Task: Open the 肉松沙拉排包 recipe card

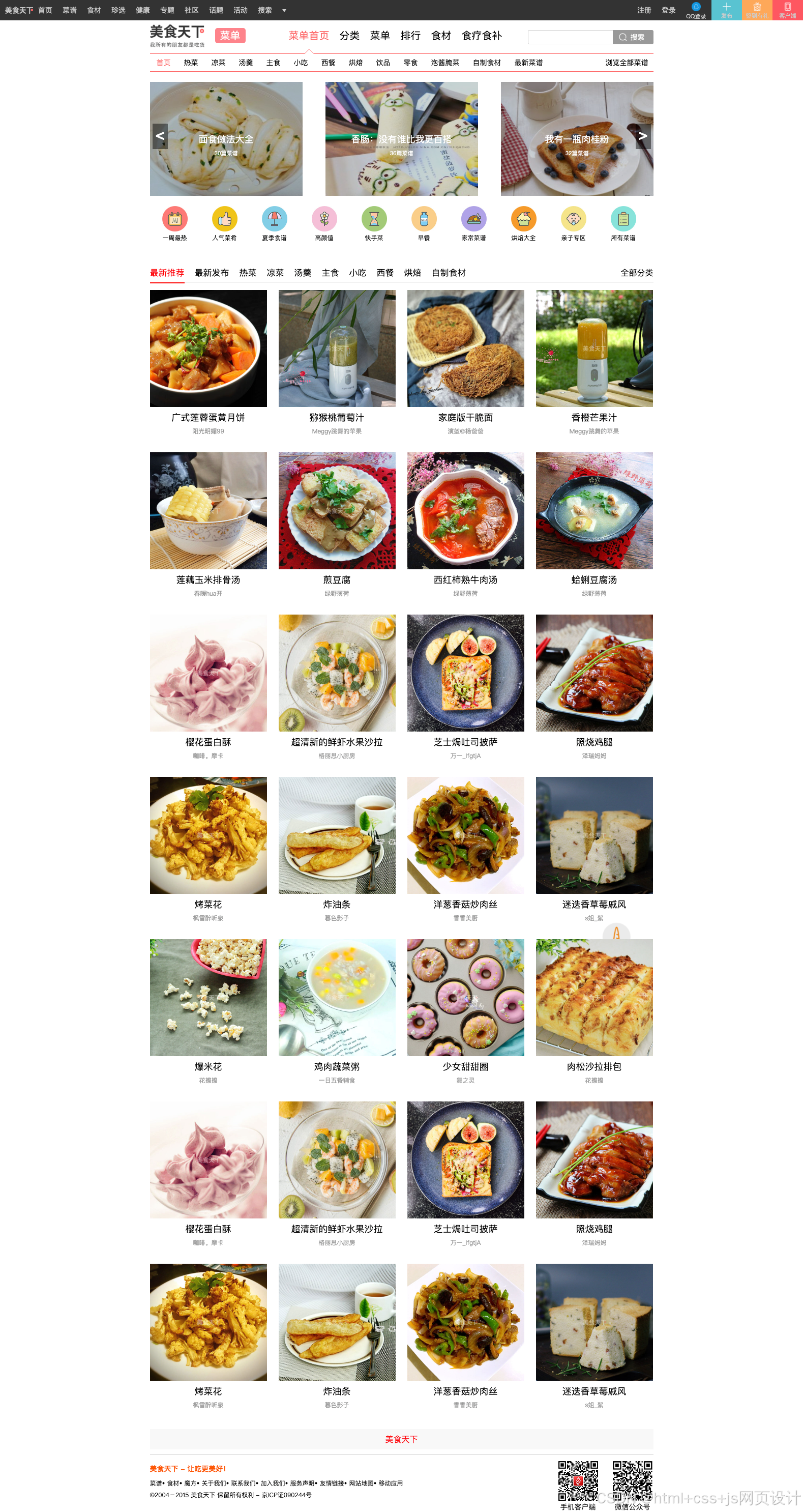Action: point(593,997)
